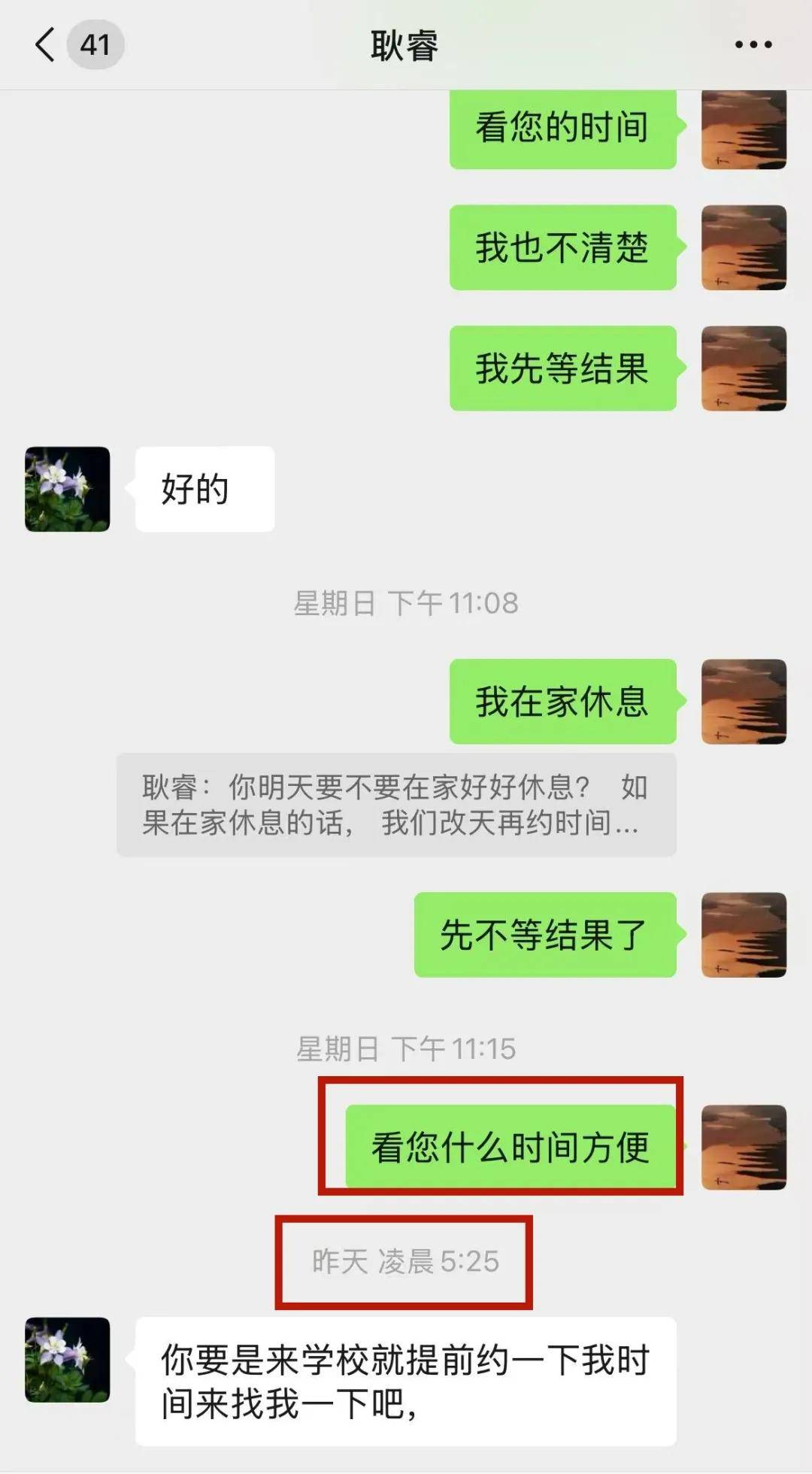Open 耿睿's flower avatar beside 好的
This screenshot has width=812, height=1474.
[68, 490]
